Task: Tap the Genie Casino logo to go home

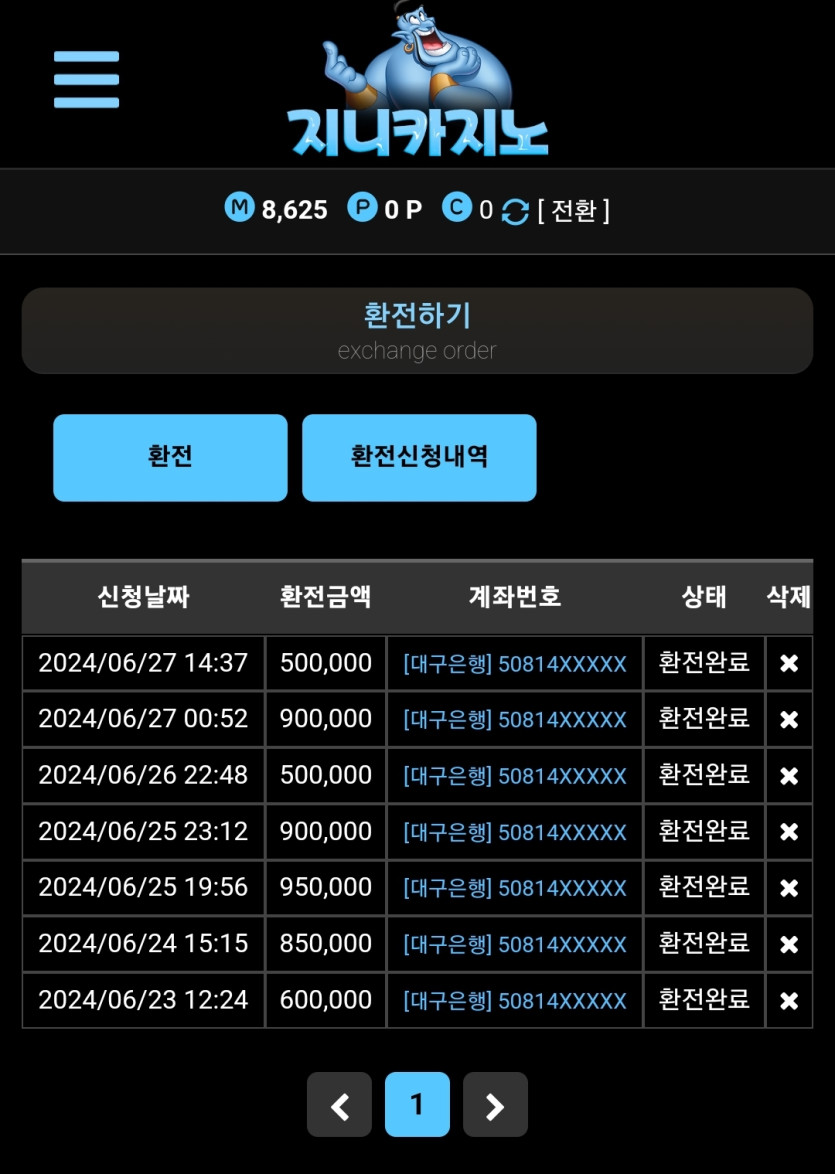Action: [x=417, y=85]
